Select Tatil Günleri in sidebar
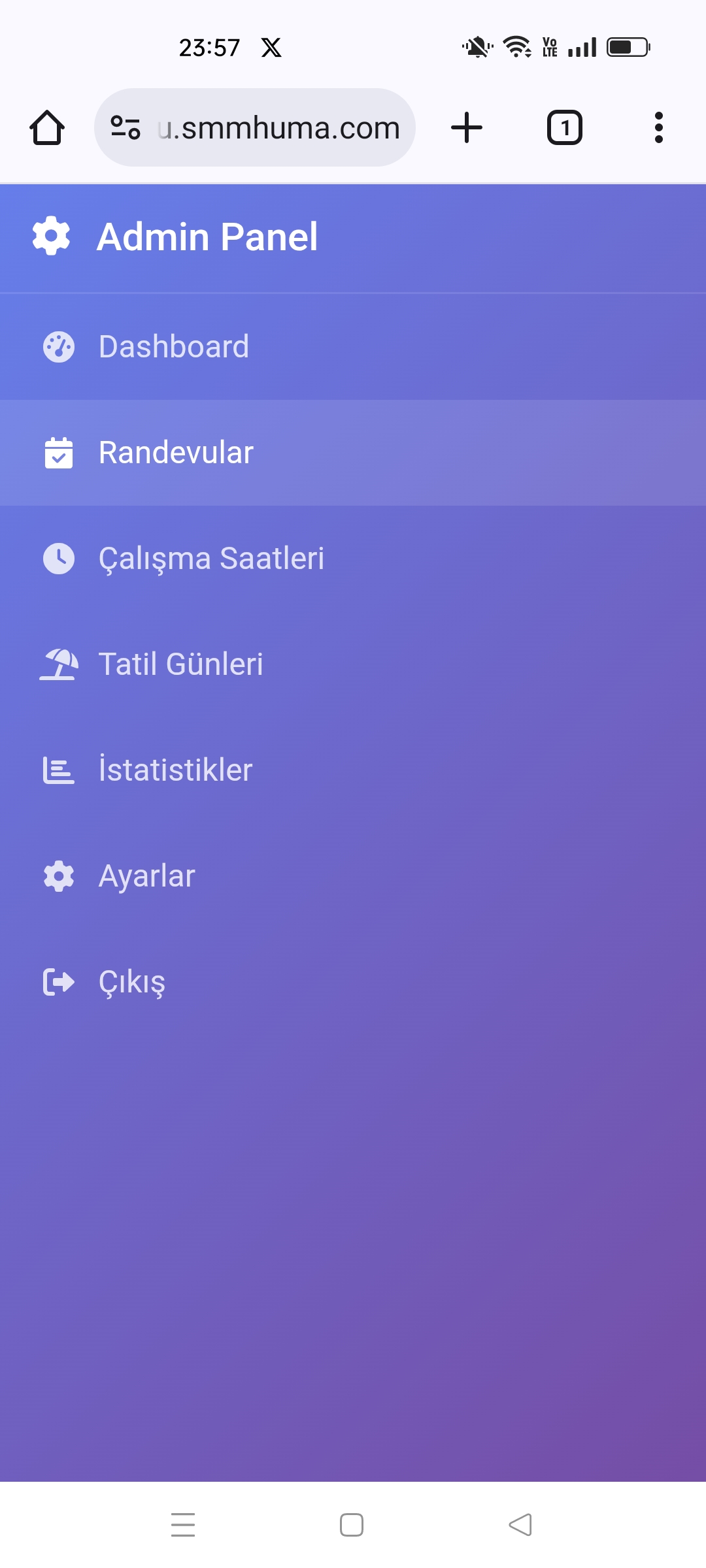 353,664
